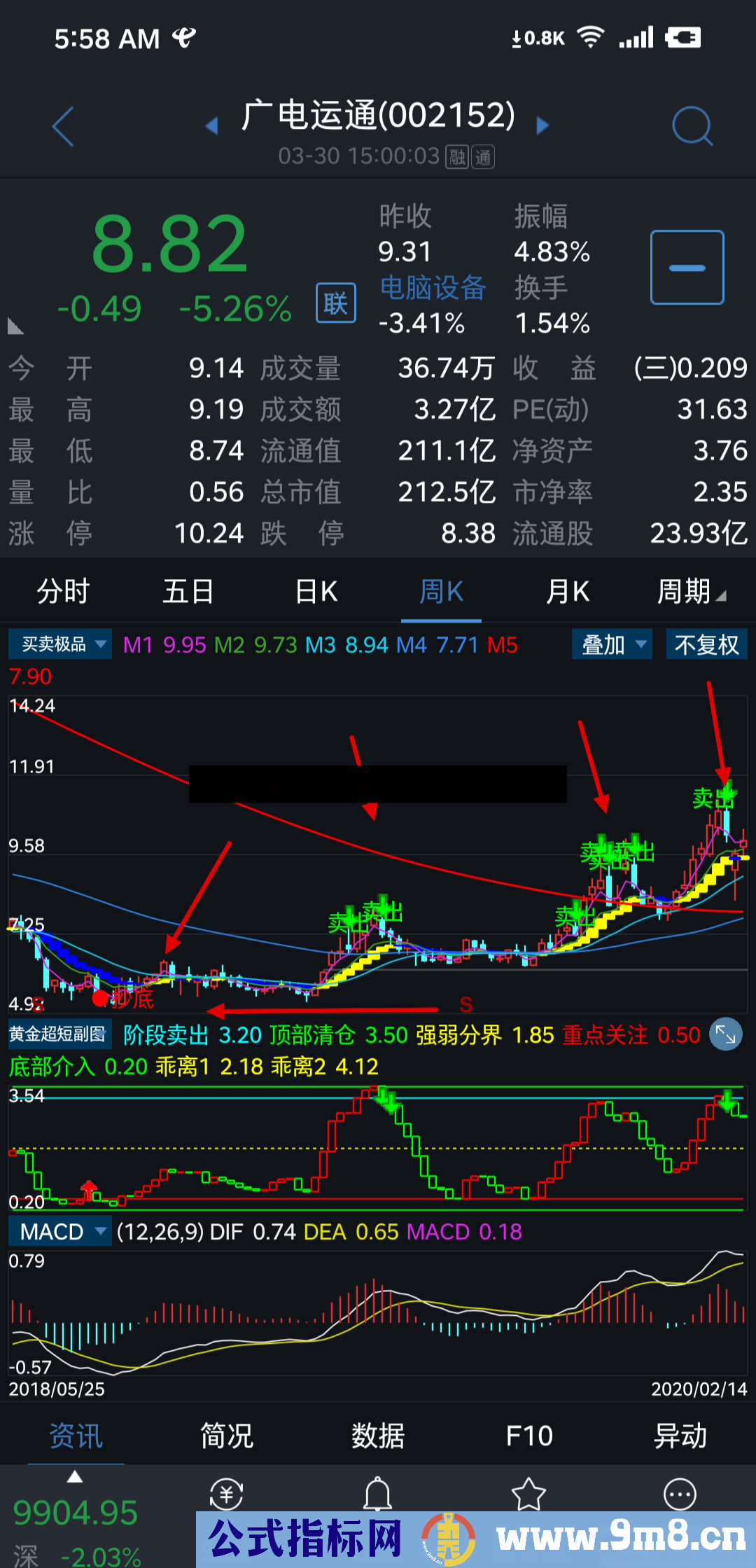Switch to the 月K monthly chart tab
The width and height of the screenshot is (756, 1568).
(x=567, y=591)
